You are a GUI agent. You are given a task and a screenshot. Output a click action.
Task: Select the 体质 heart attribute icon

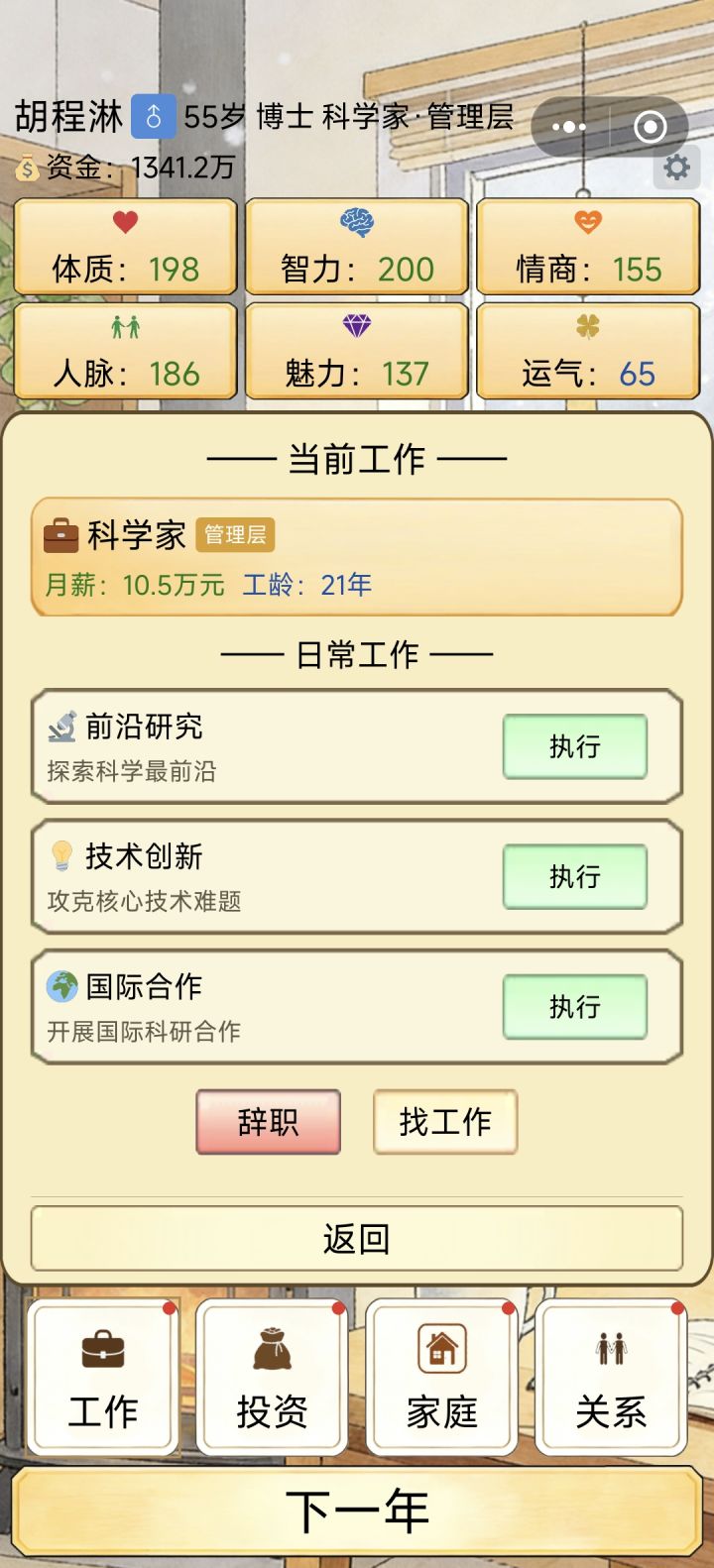(123, 224)
